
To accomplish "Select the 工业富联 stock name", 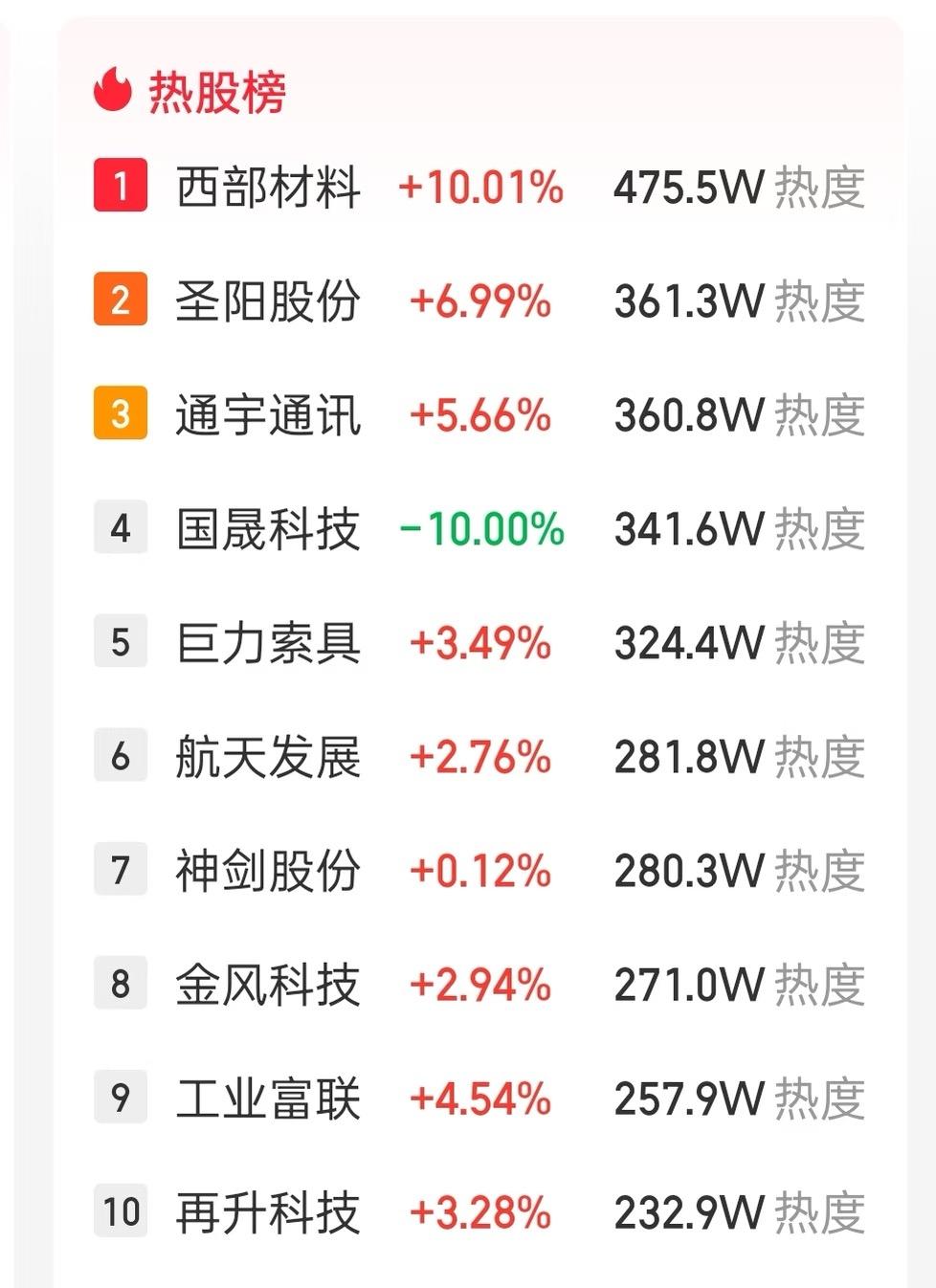I will click(271, 1099).
